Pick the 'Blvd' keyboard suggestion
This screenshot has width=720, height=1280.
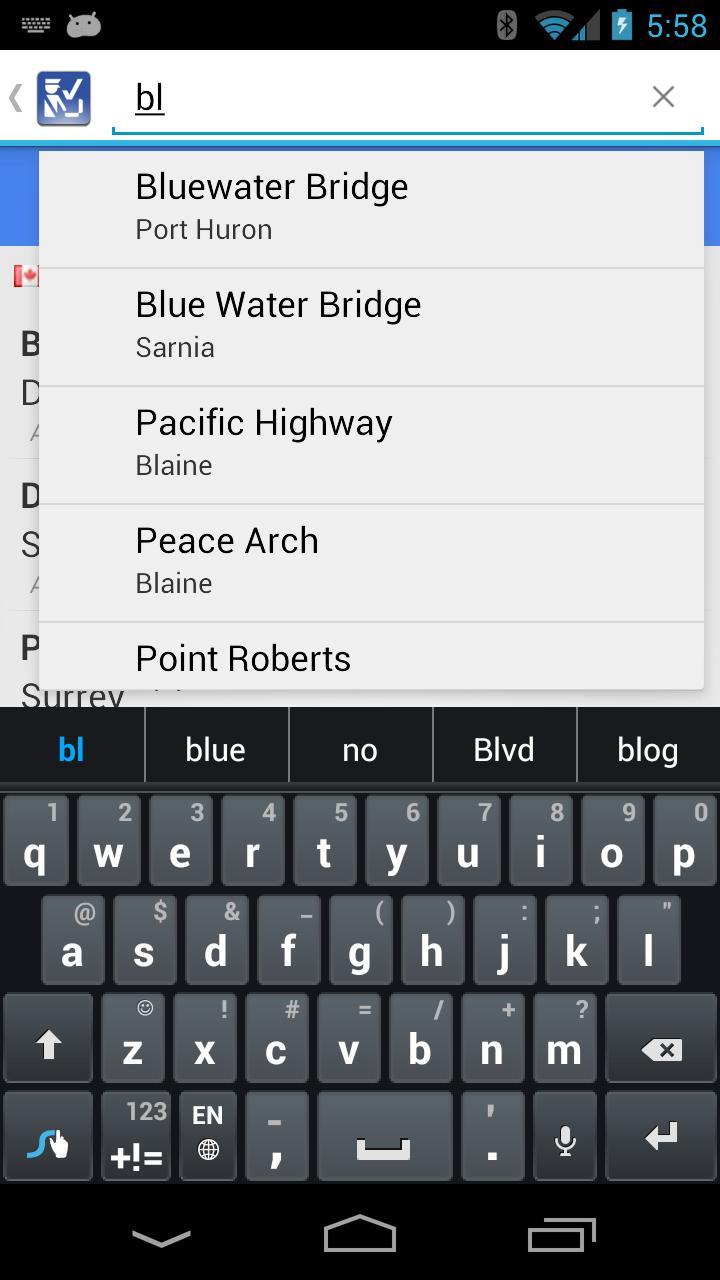click(x=504, y=750)
